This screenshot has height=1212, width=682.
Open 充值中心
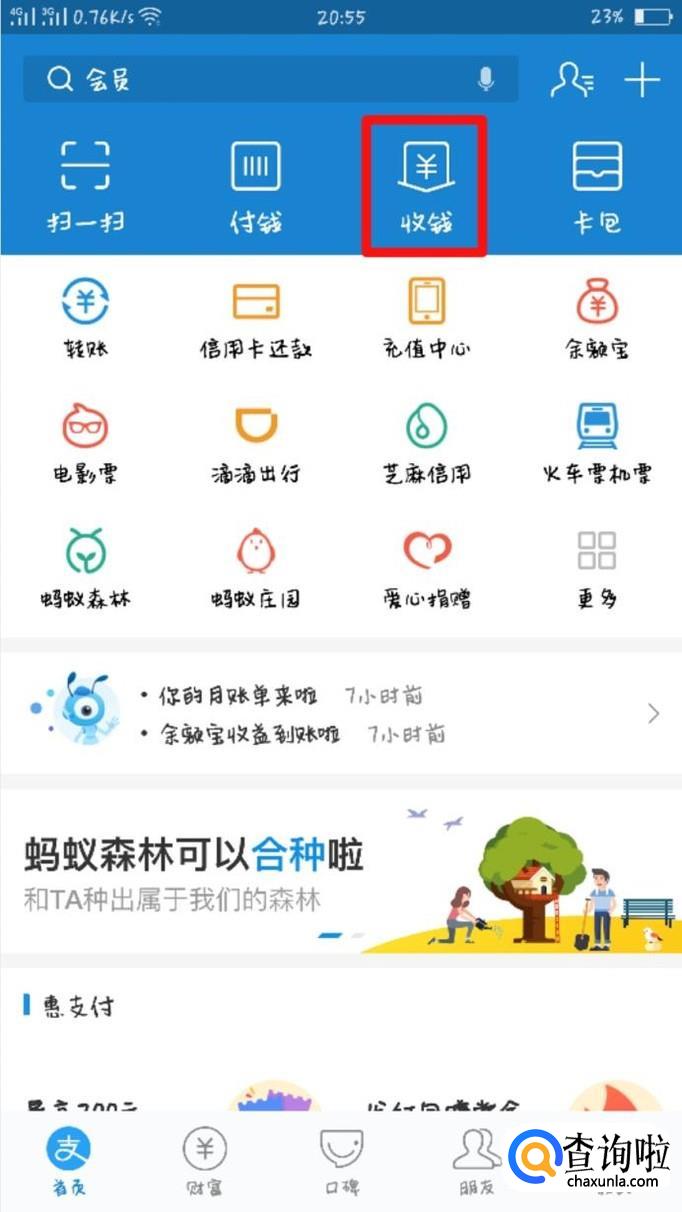(427, 318)
